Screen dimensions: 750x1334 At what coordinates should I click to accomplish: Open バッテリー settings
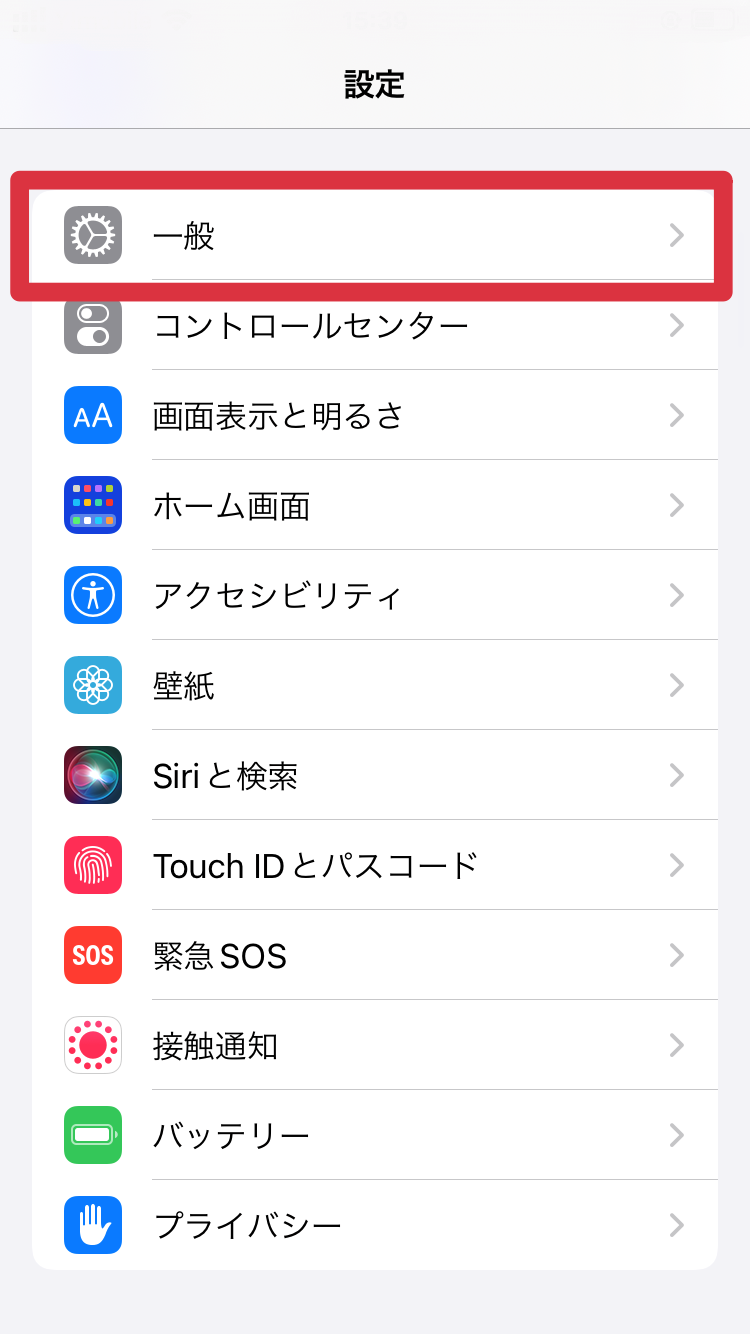[x=374, y=1136]
